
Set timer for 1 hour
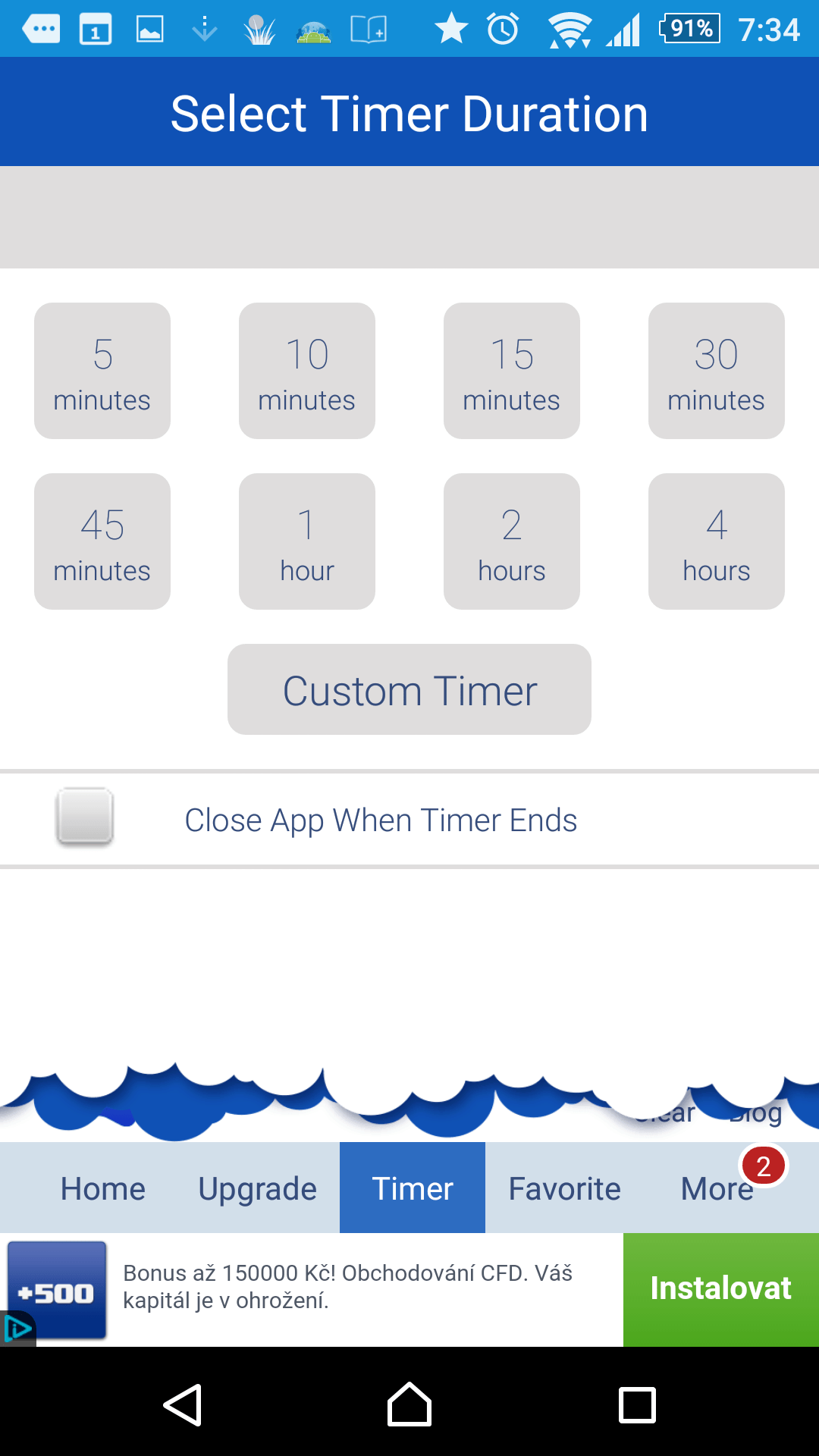click(x=307, y=541)
